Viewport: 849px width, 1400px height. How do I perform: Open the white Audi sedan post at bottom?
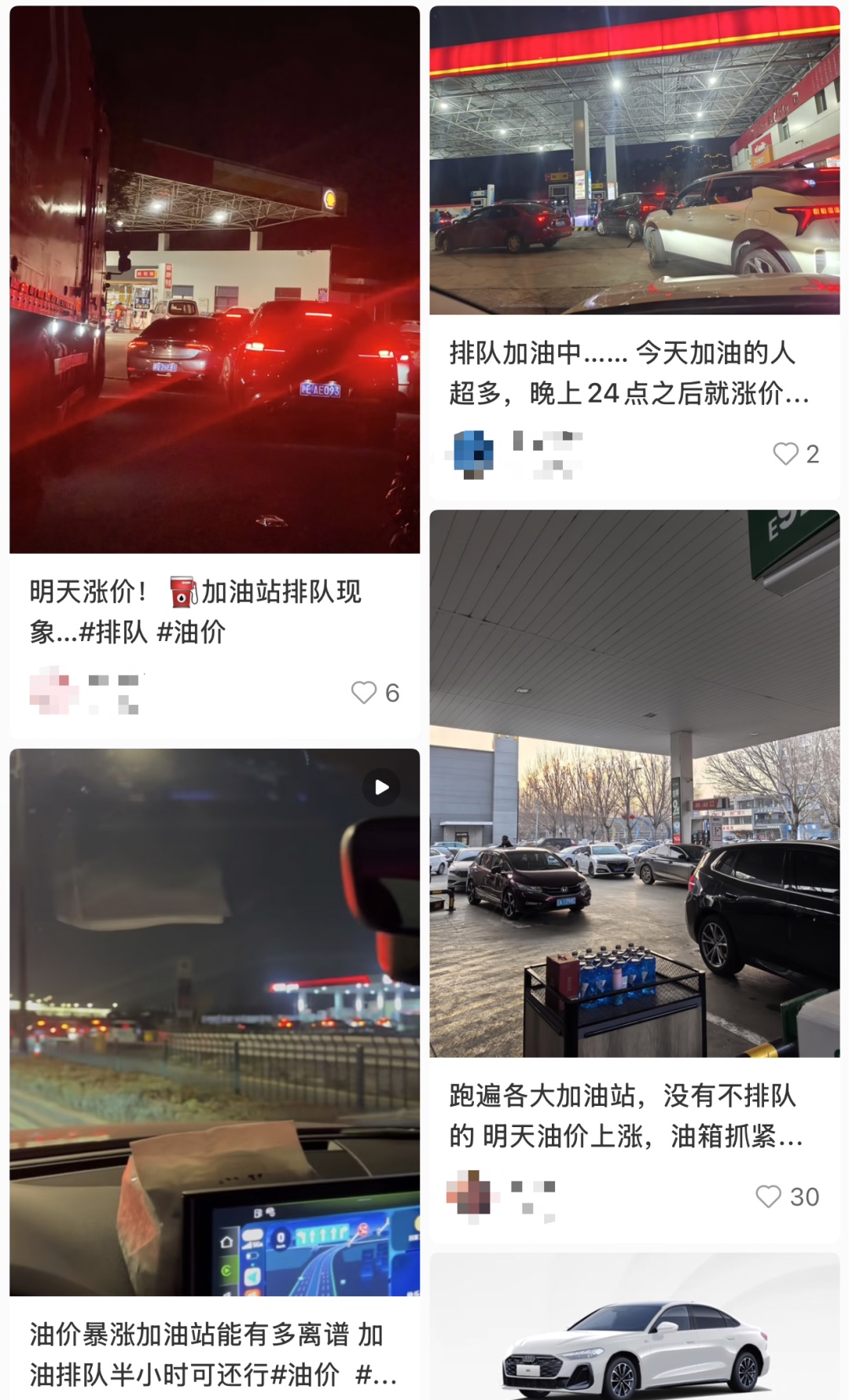click(637, 1337)
